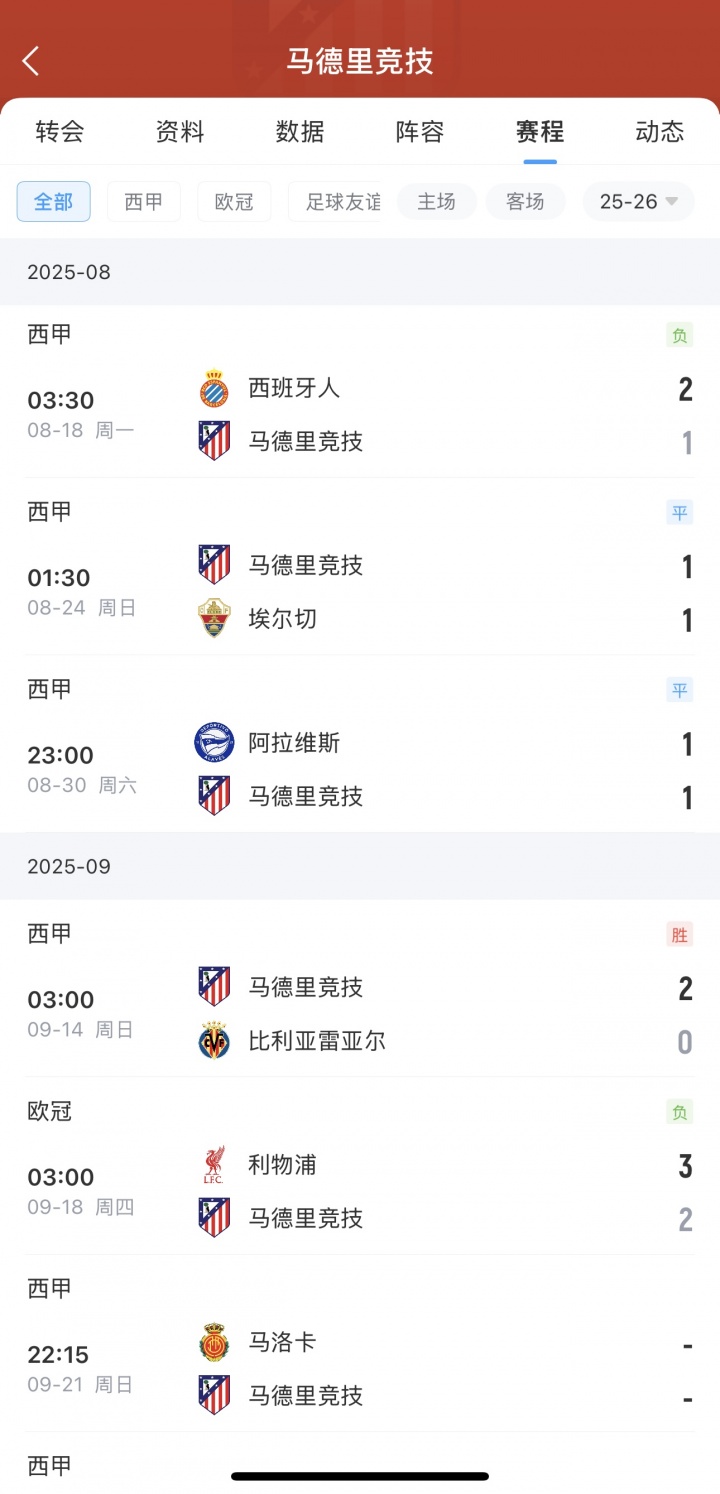Filter by 足球友谊 matches
Image resolution: width=720 pixels, height=1494 pixels.
340,202
